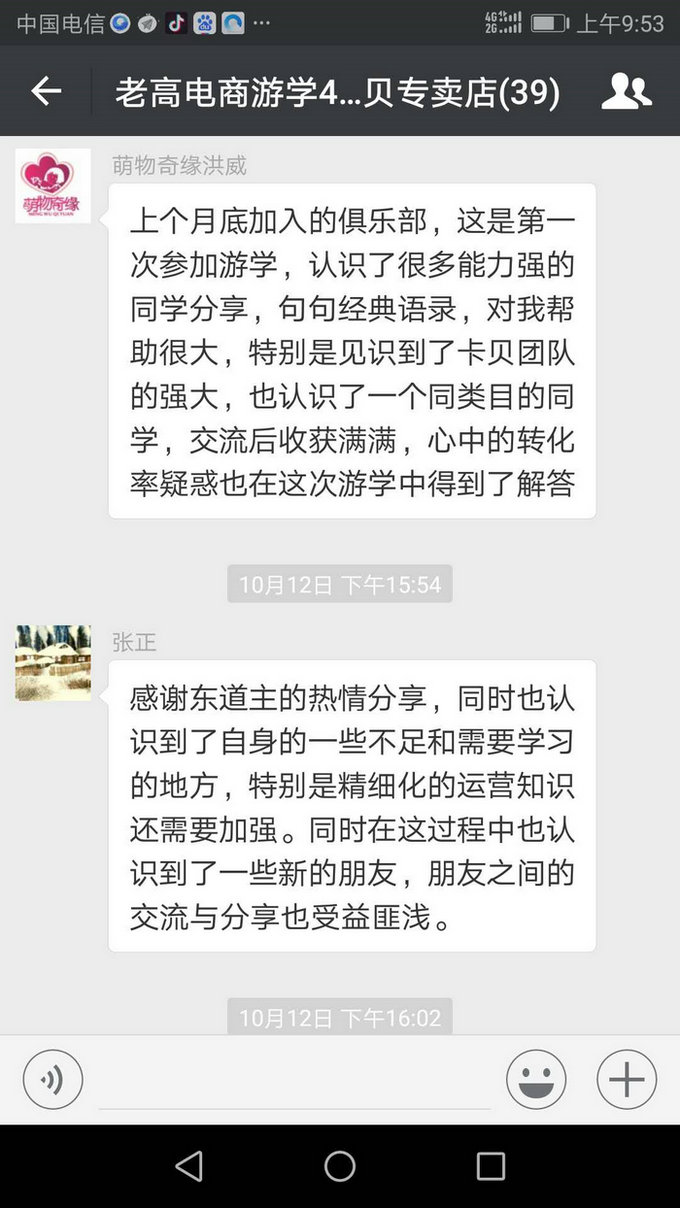The image size is (680, 1208).
Task: Open 萌物奇缘洪威's profile avatar
Action: tap(53, 186)
